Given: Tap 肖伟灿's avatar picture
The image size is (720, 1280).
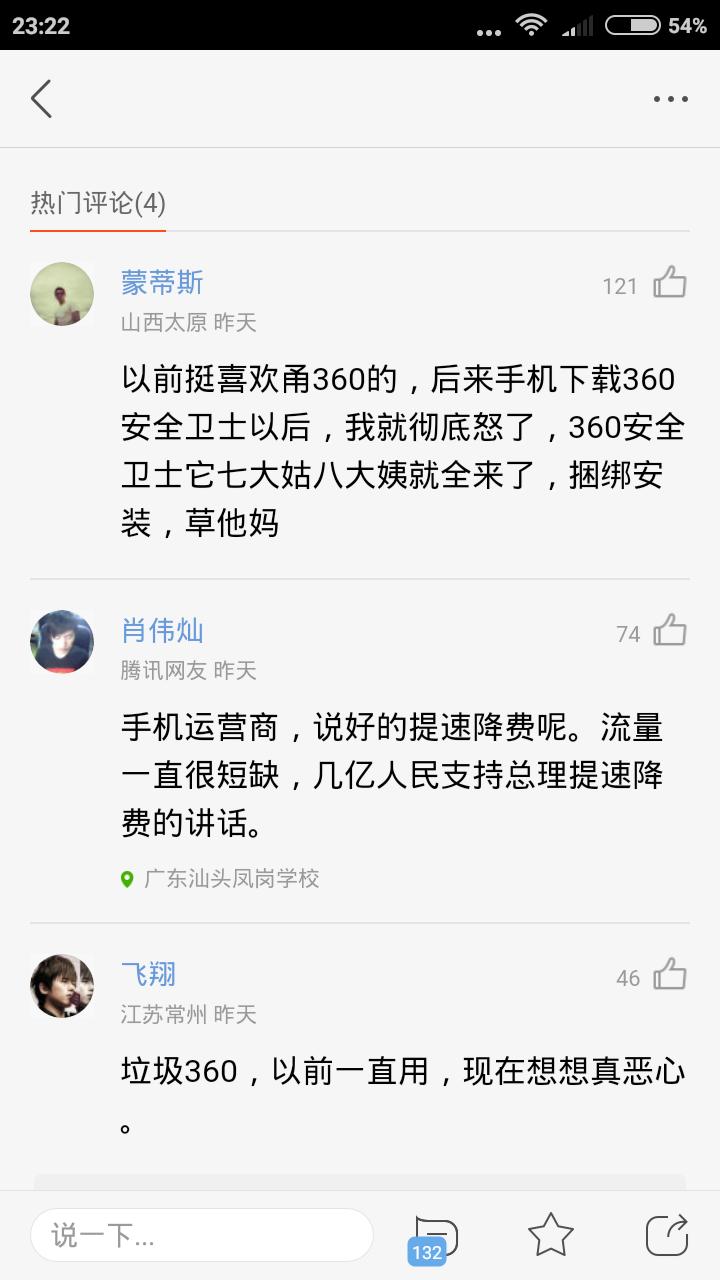Looking at the screenshot, I should (x=61, y=641).
